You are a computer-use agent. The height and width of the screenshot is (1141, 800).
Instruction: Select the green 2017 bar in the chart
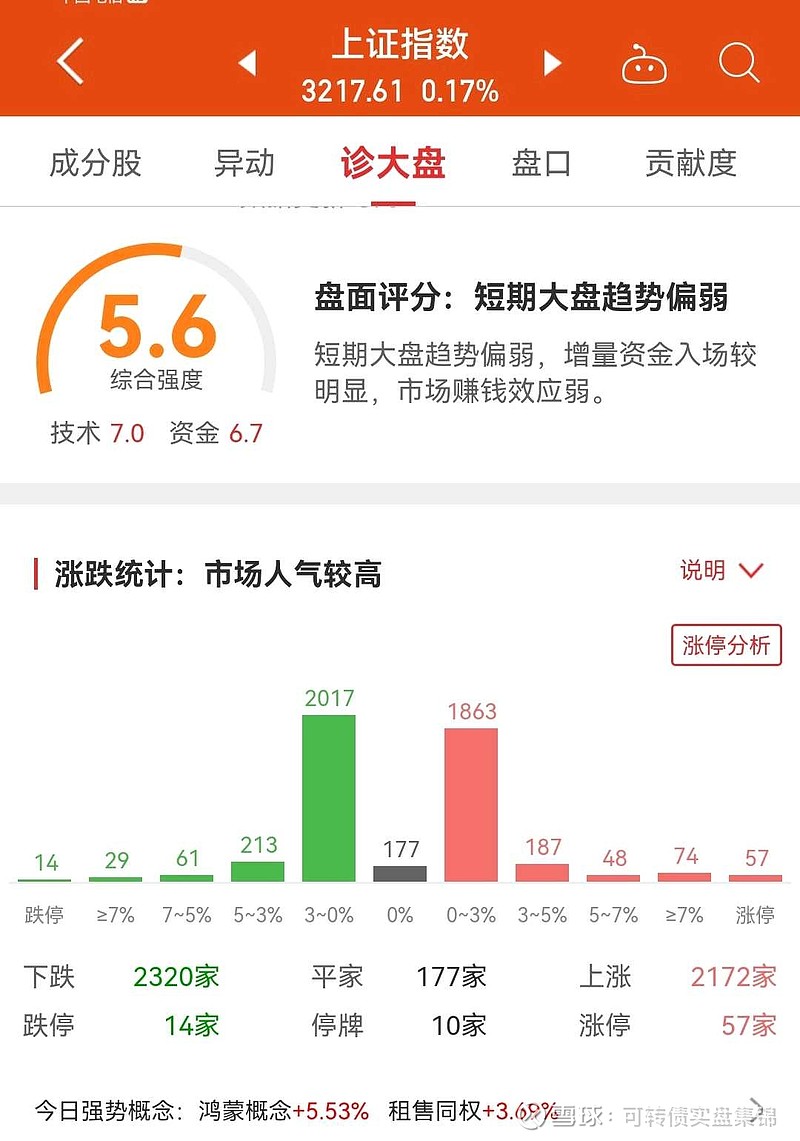(330, 795)
